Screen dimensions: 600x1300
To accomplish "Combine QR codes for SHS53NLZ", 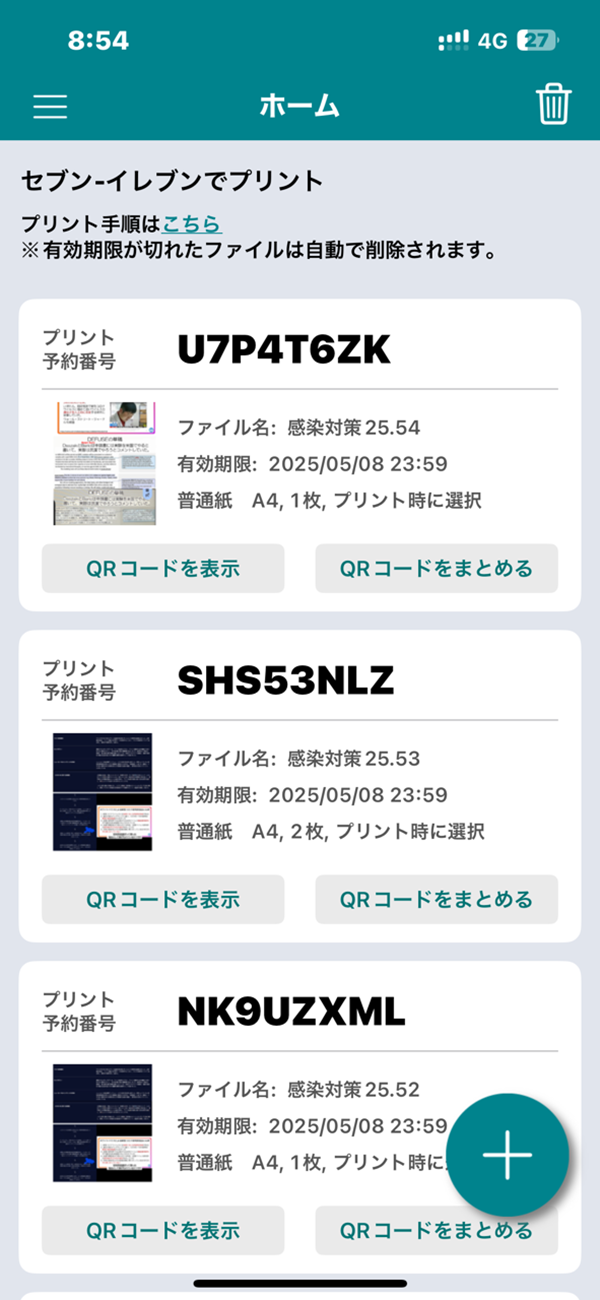I will 436,899.
